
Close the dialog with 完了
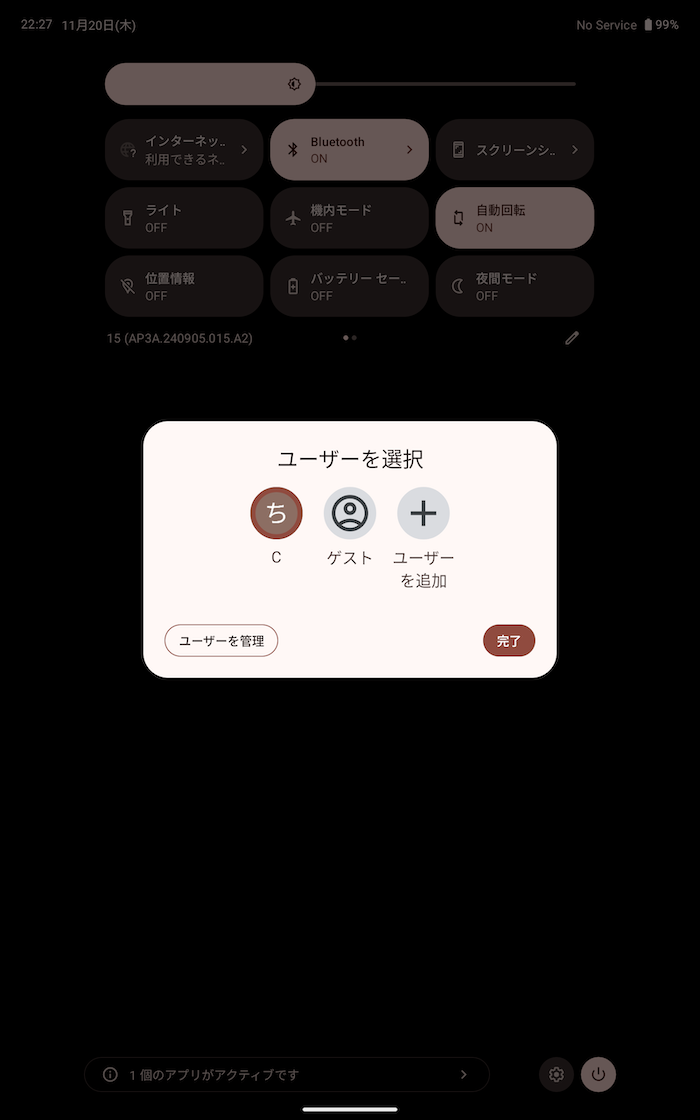(509, 641)
